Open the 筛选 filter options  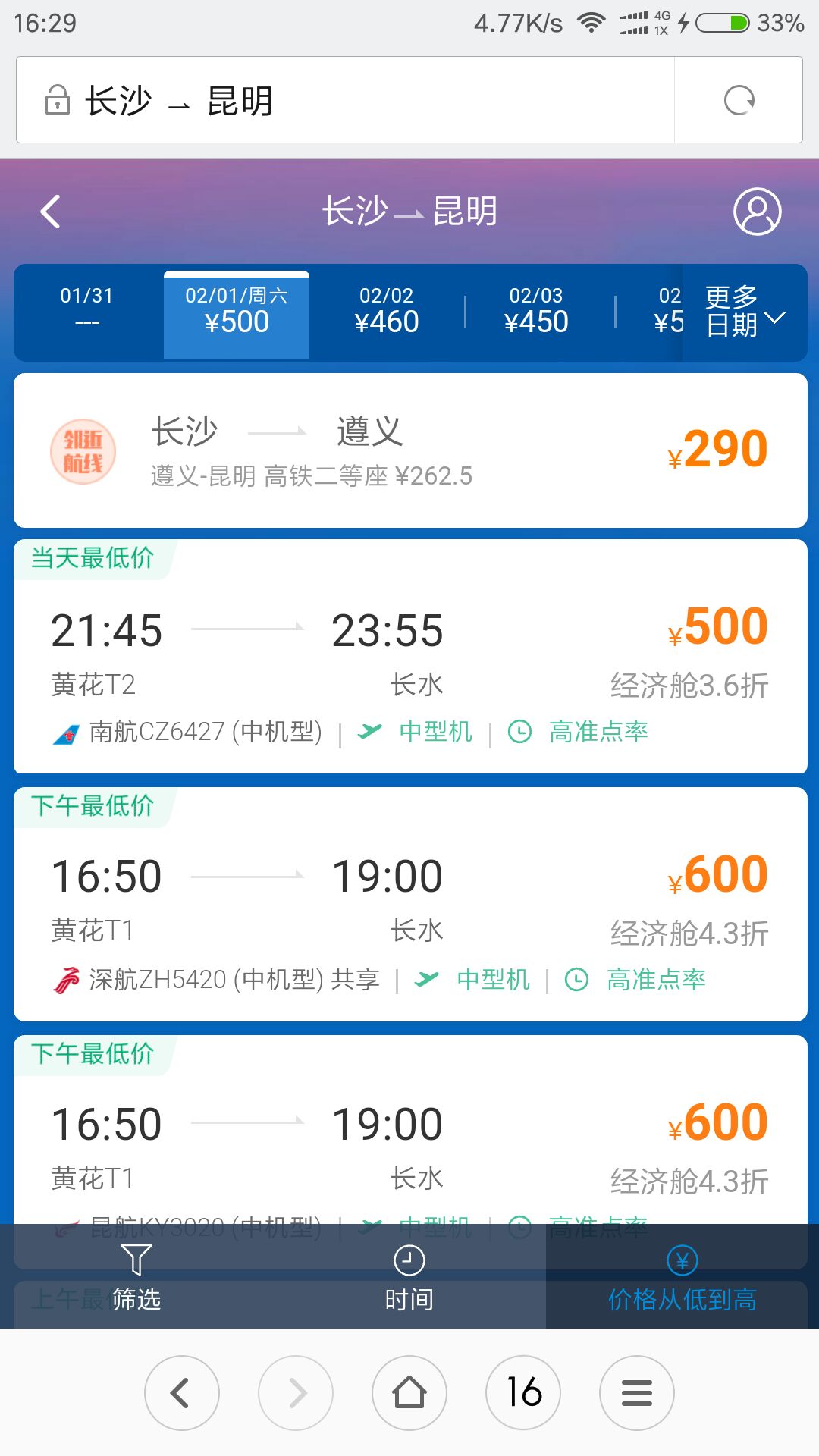[136, 1277]
